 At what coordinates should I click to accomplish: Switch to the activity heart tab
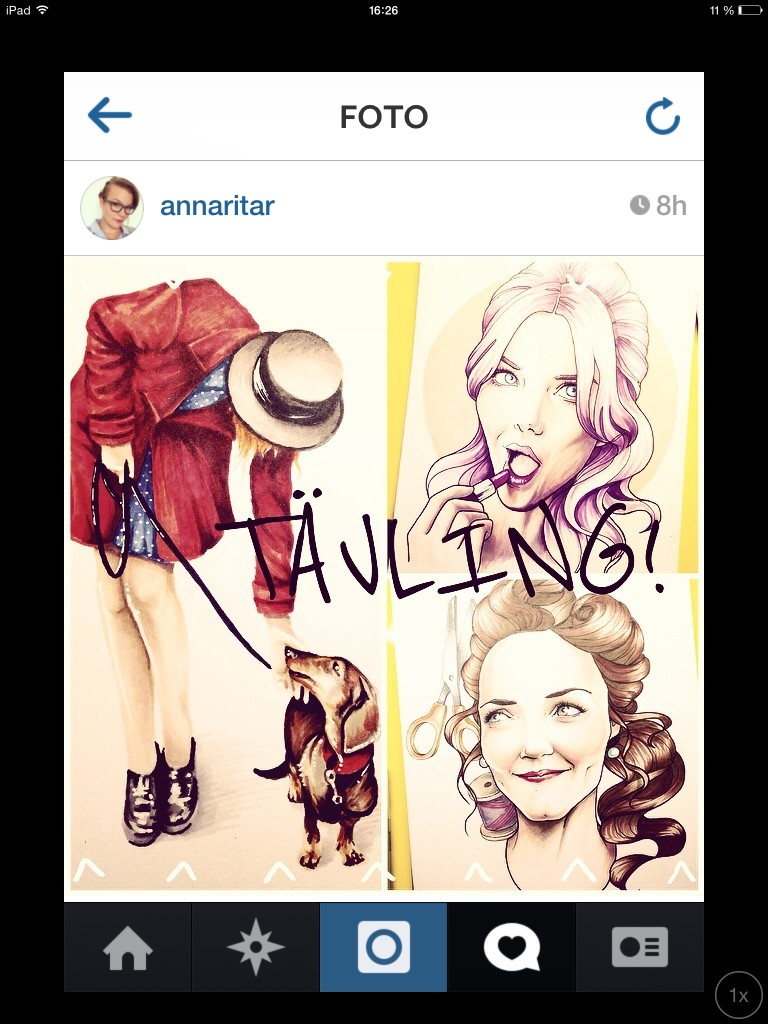(x=512, y=948)
